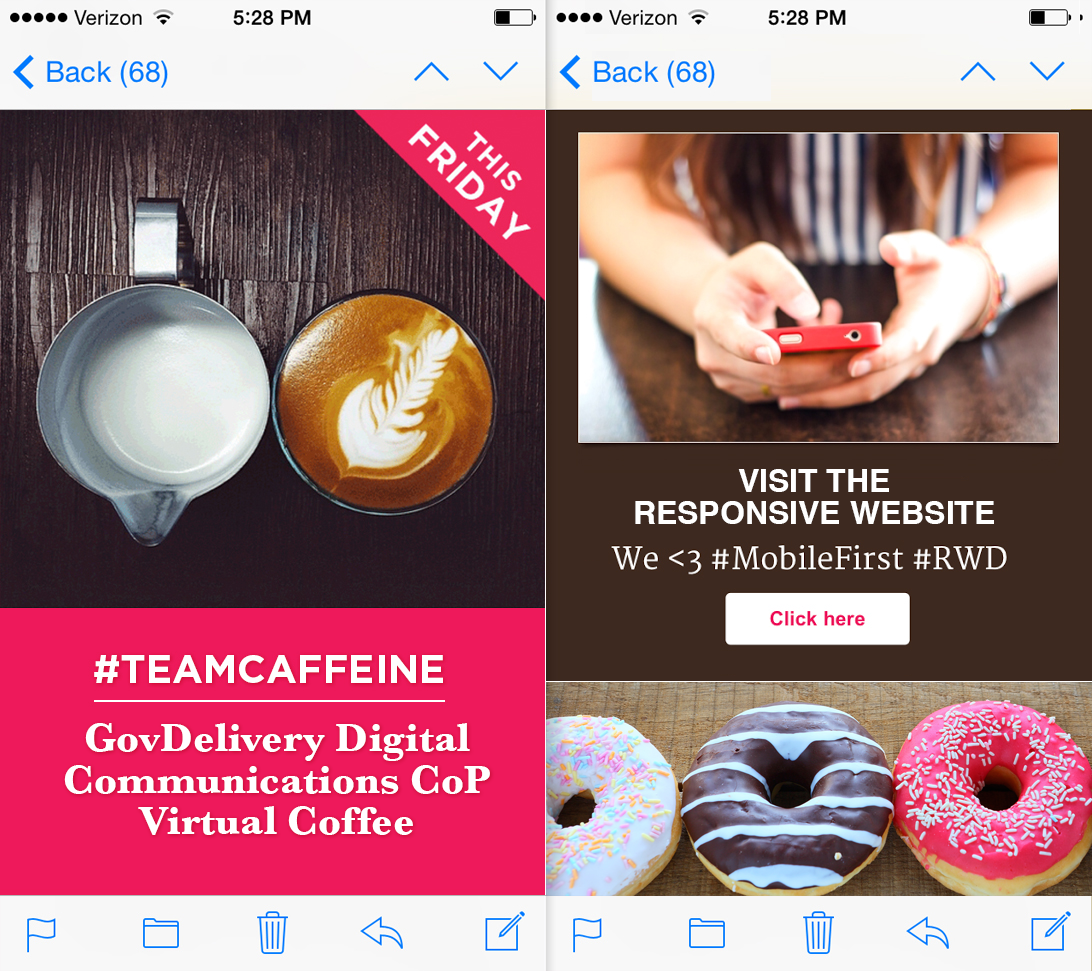Compose new message from the #TEAMCAFFEINE screen
This screenshot has height=971, width=1092.
point(504,932)
